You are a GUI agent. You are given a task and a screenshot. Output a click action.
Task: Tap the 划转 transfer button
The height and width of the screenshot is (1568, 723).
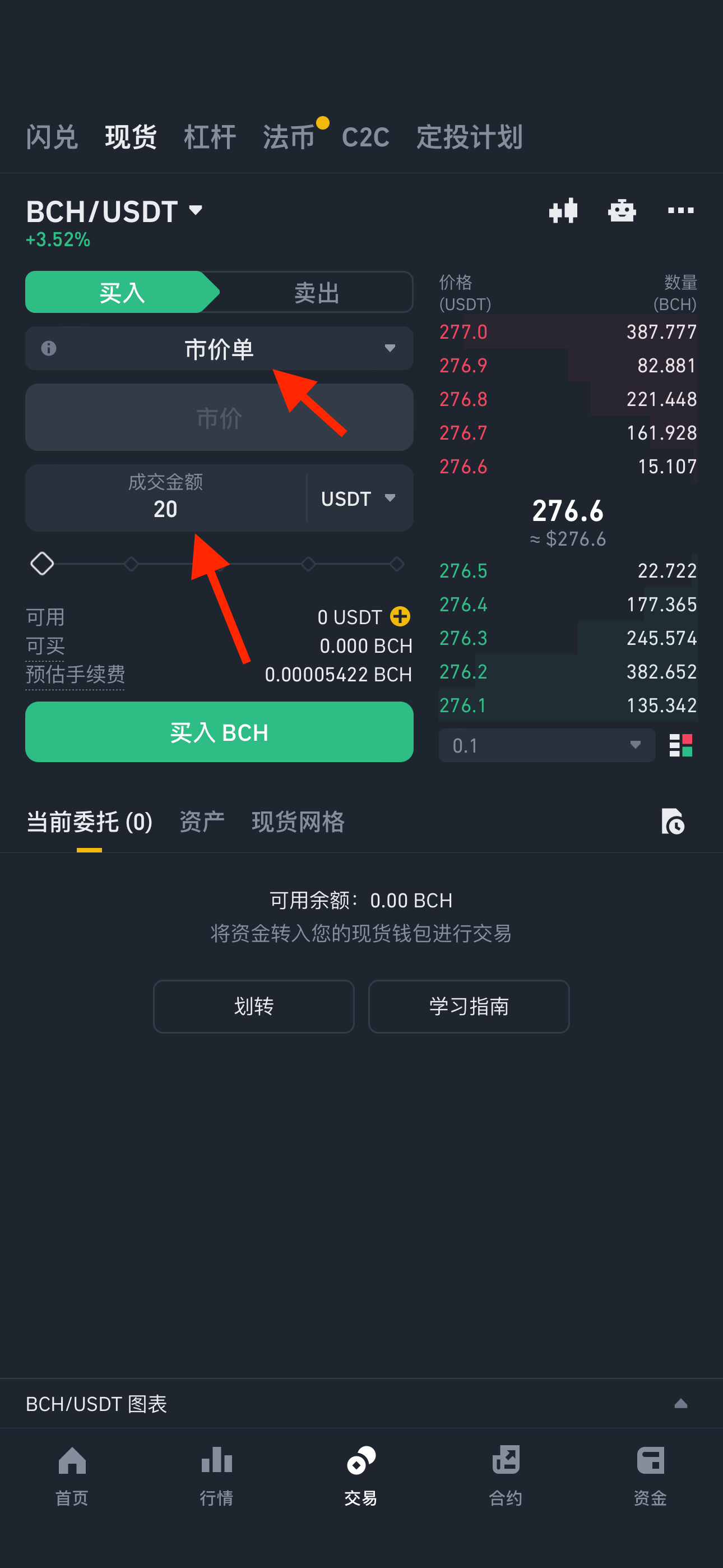(253, 1006)
